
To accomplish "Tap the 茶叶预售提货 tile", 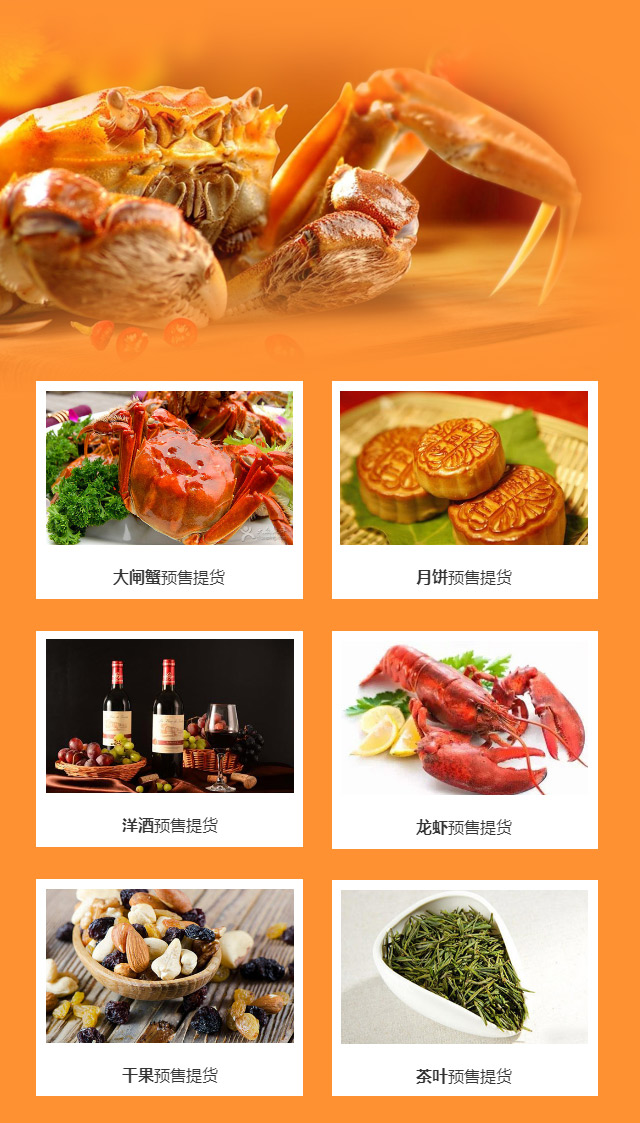I will click(464, 988).
